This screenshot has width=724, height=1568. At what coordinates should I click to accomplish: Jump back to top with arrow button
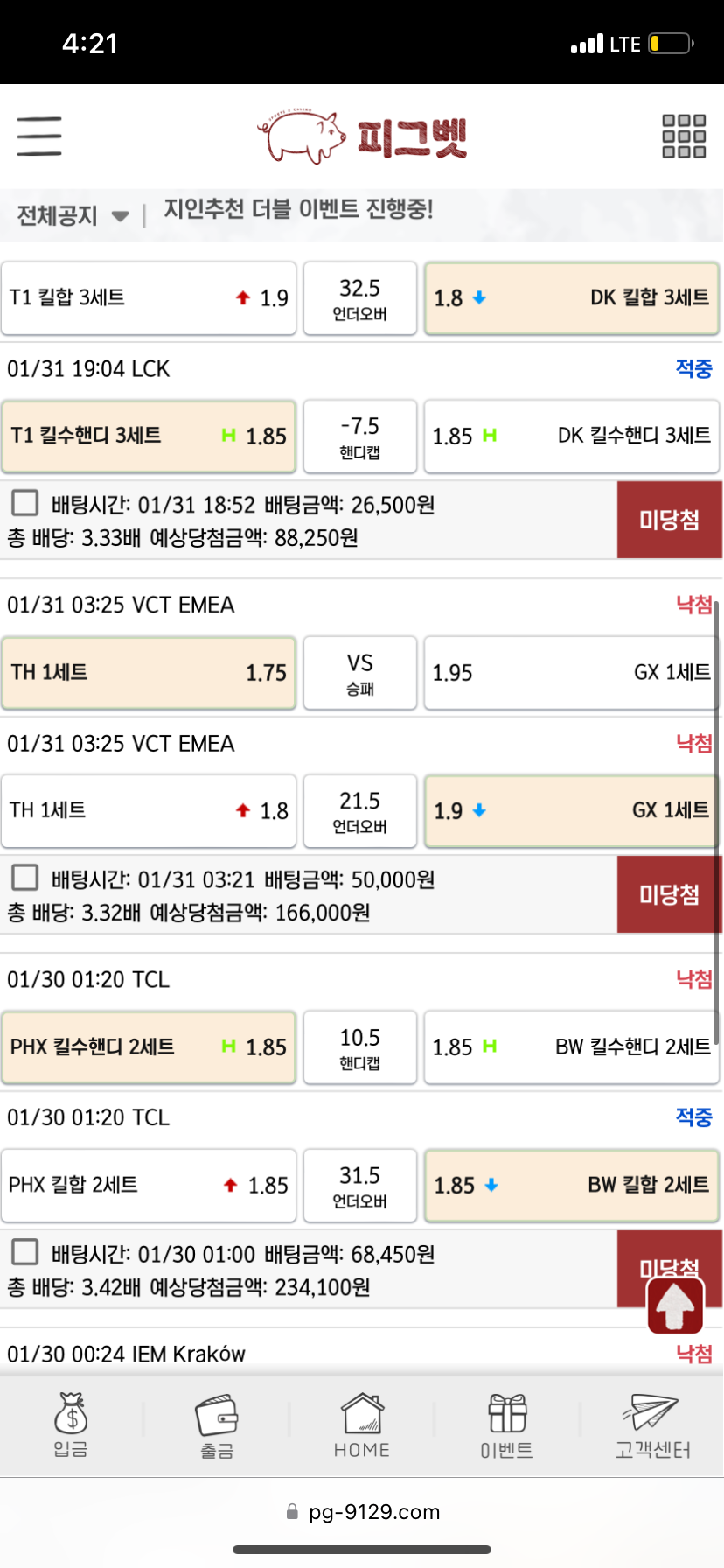(676, 1306)
